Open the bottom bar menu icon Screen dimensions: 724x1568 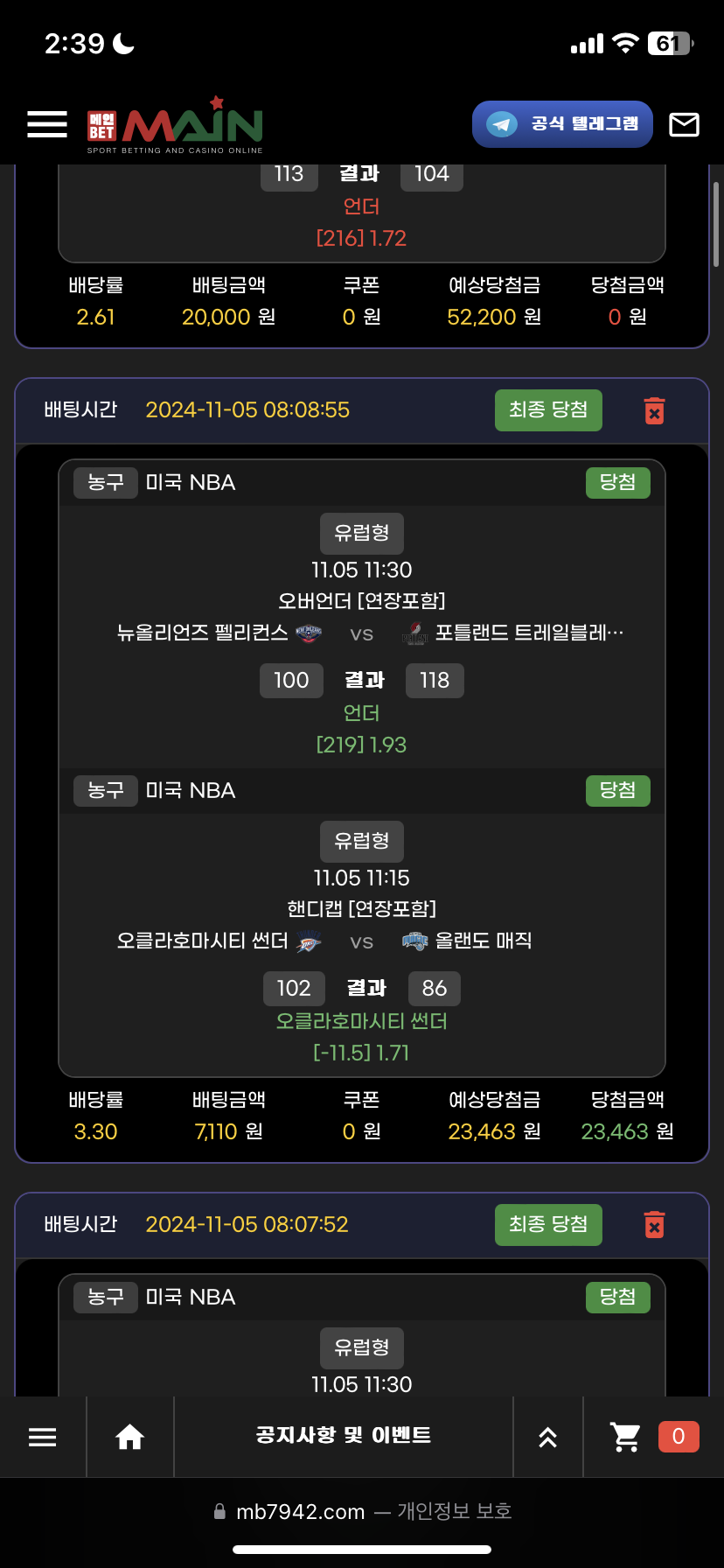[x=42, y=1437]
